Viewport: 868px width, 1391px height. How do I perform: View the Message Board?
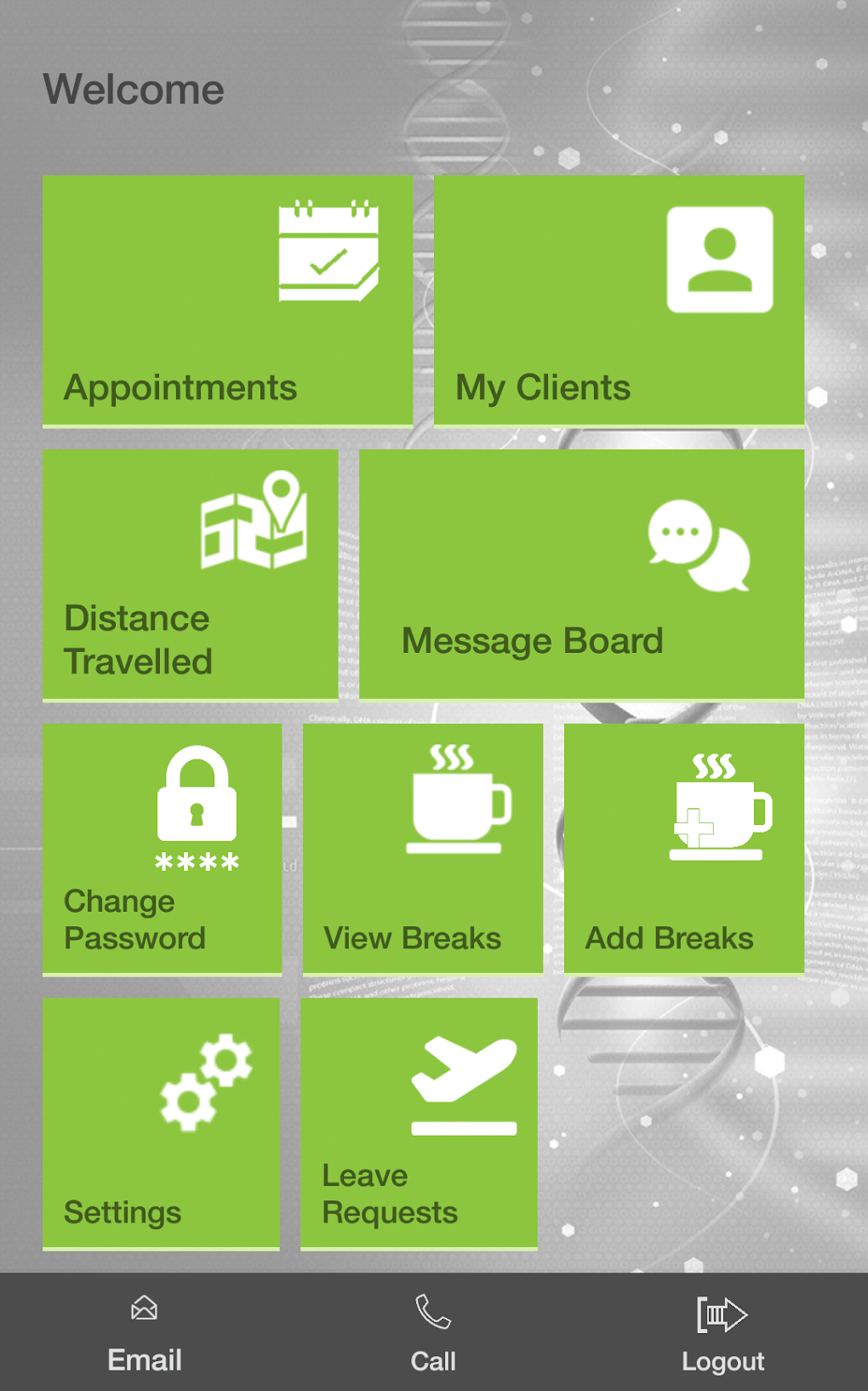585,573
